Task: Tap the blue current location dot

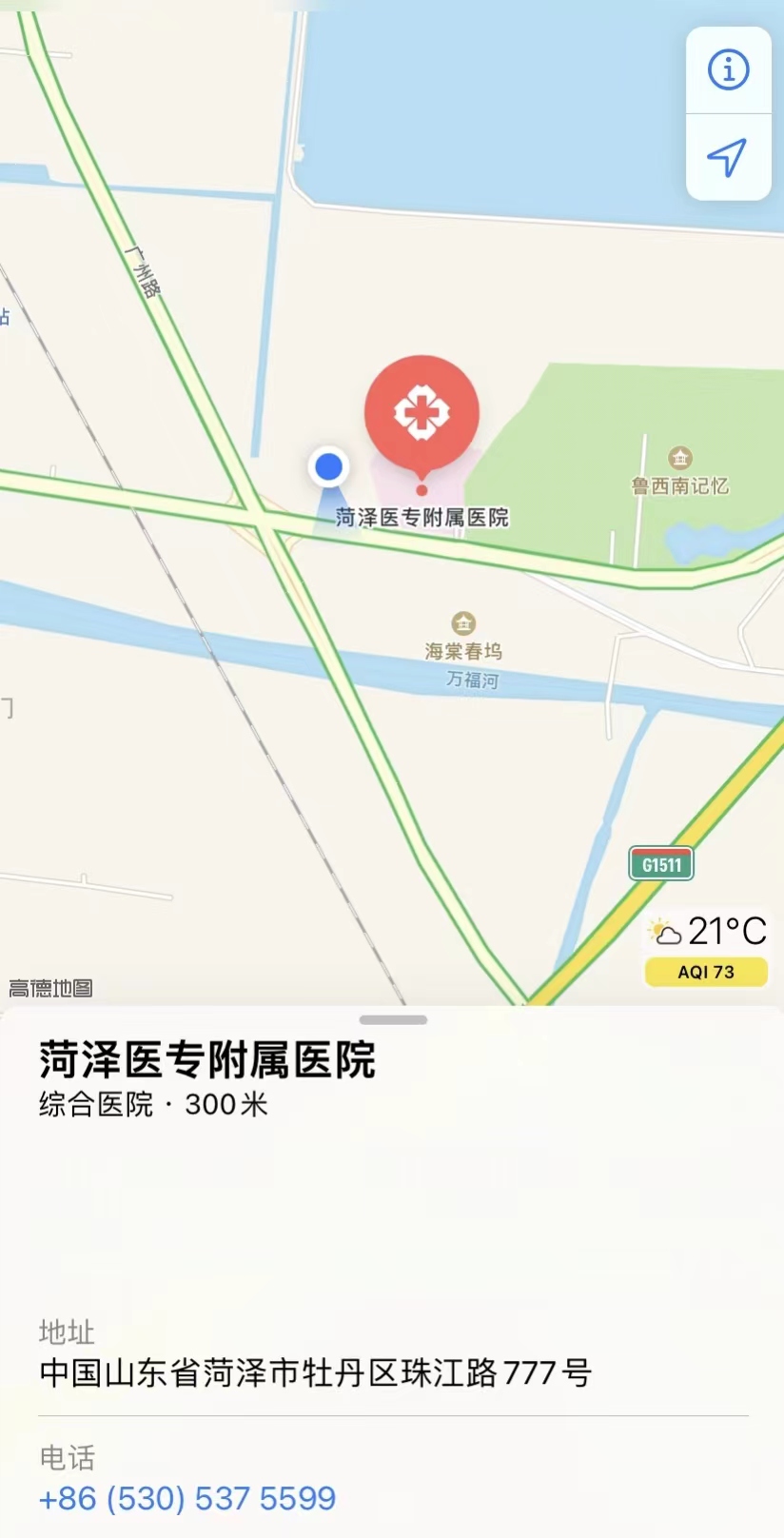Action: 328,467
